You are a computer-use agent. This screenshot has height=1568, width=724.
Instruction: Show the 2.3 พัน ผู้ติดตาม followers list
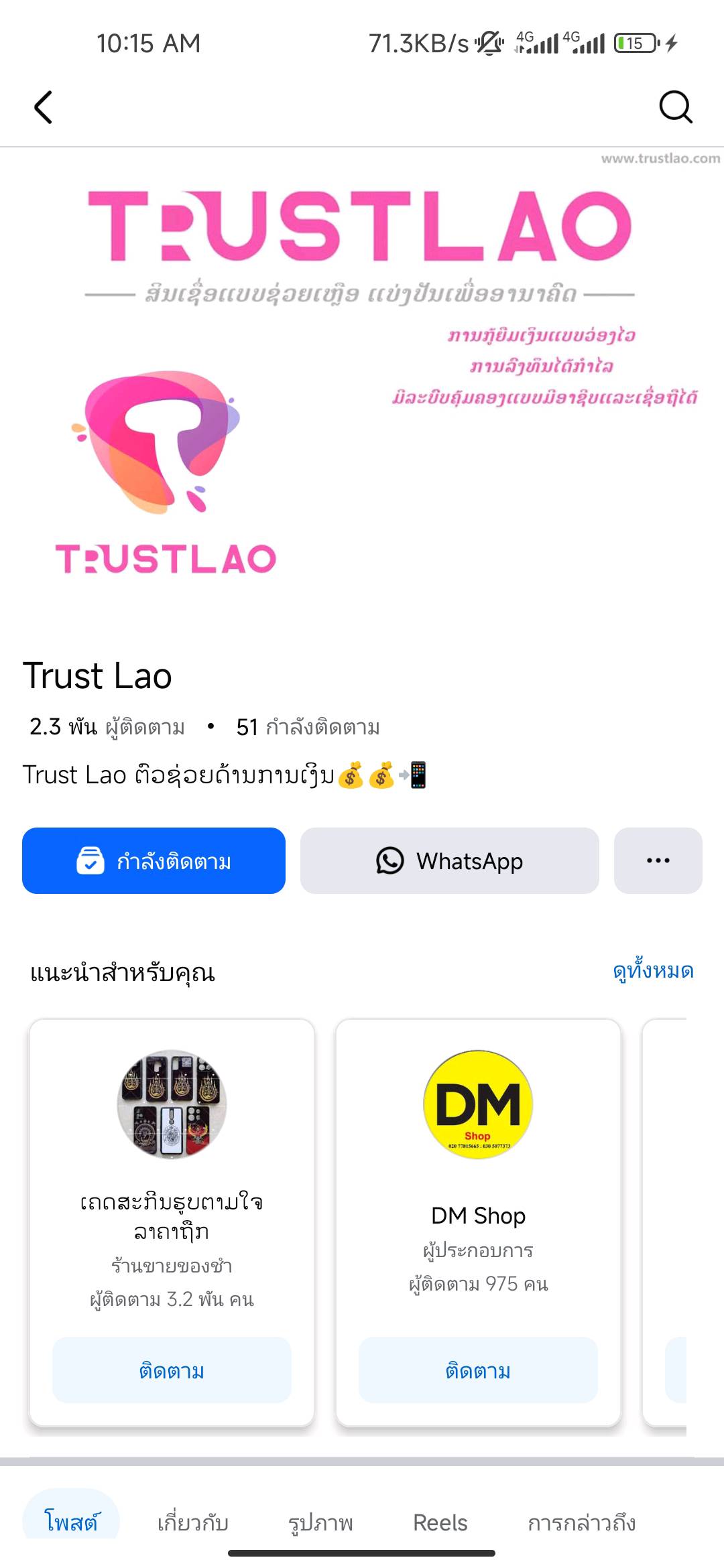[x=107, y=727]
